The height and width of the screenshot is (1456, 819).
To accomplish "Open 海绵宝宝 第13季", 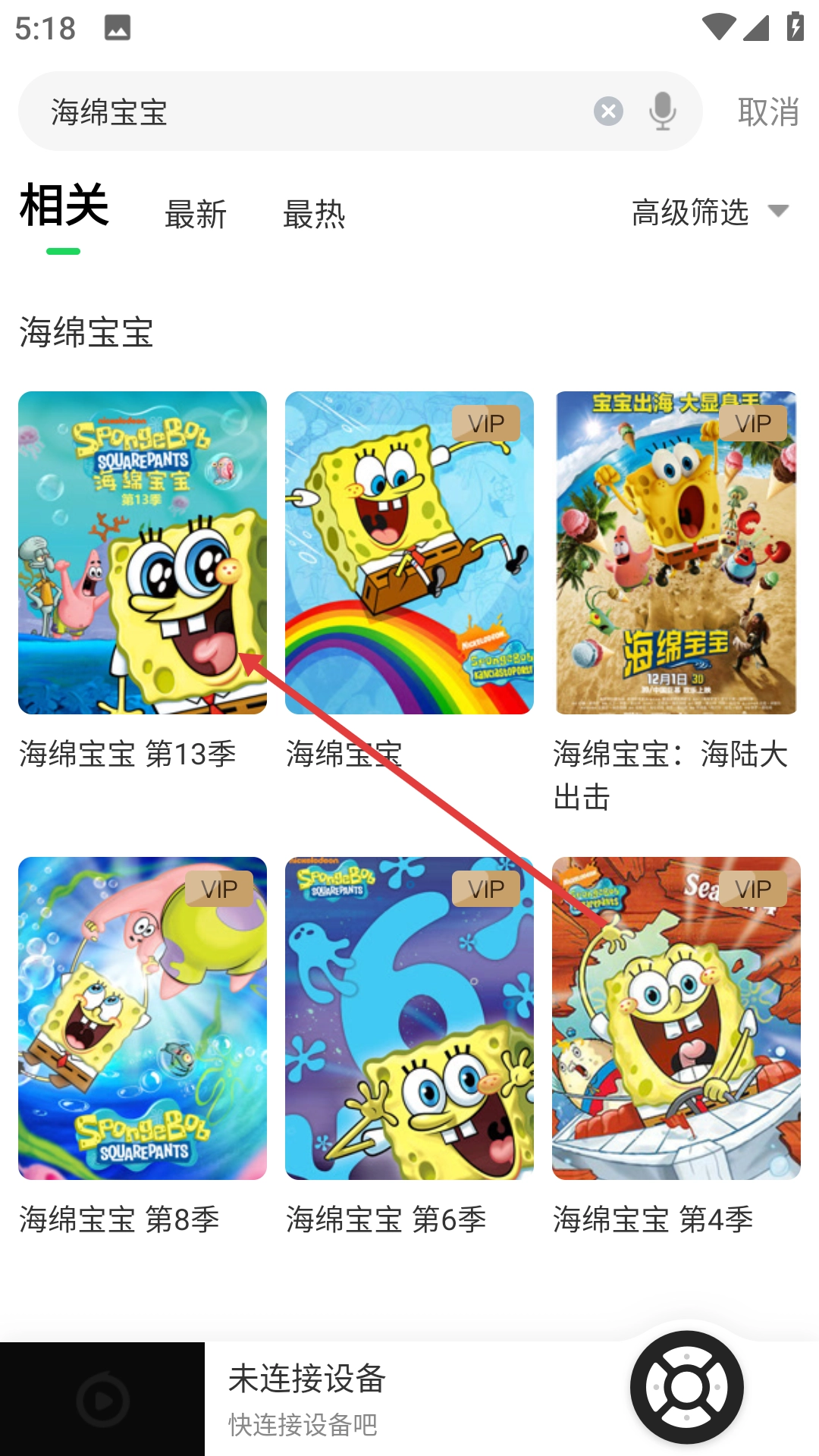I will tap(143, 553).
